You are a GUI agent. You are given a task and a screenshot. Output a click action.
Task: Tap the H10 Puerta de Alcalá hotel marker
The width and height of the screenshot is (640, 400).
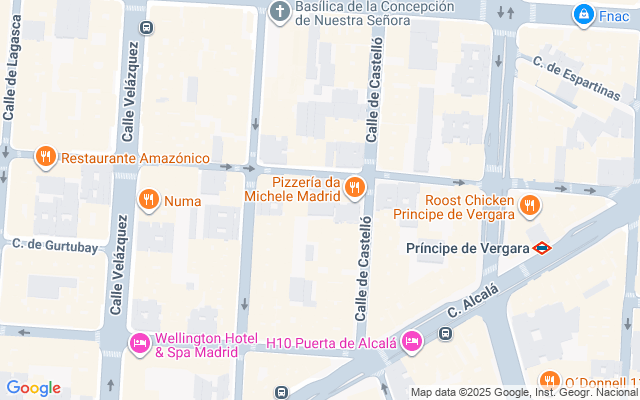(411, 342)
